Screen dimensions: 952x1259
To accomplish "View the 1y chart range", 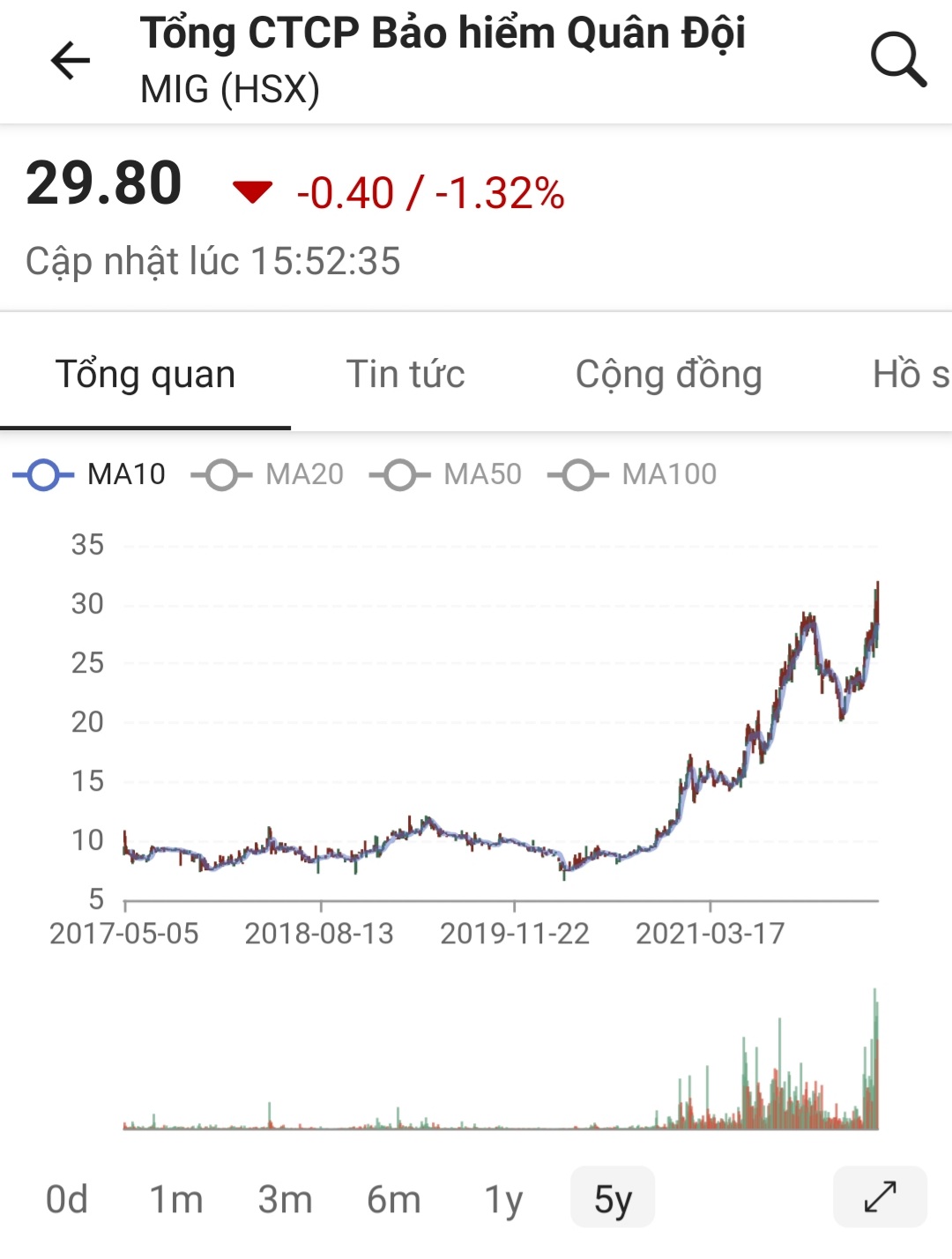I will (503, 1199).
